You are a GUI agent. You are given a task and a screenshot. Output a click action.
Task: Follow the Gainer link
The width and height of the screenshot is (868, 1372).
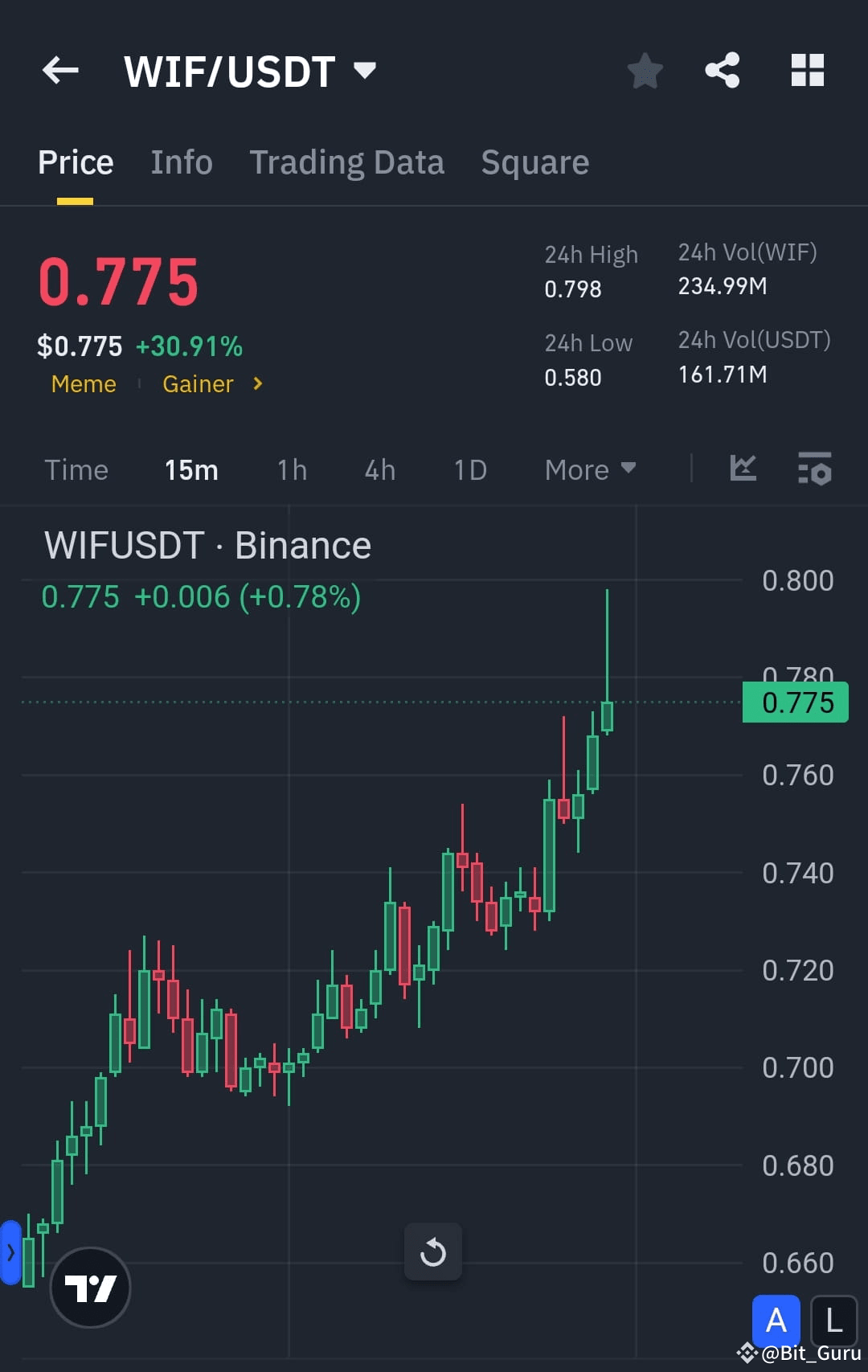click(199, 384)
